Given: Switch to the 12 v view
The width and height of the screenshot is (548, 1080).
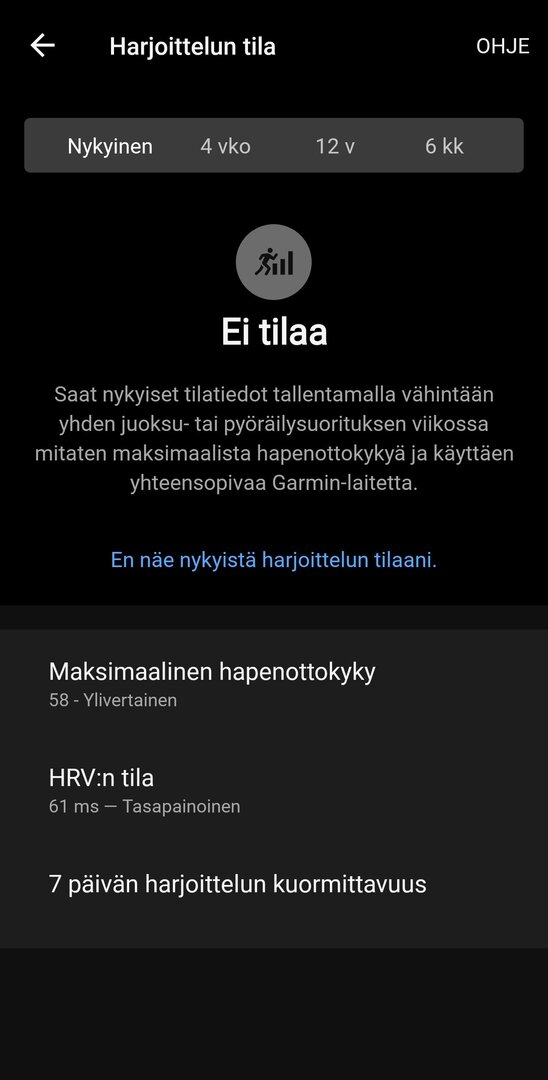Looking at the screenshot, I should (x=335, y=146).
